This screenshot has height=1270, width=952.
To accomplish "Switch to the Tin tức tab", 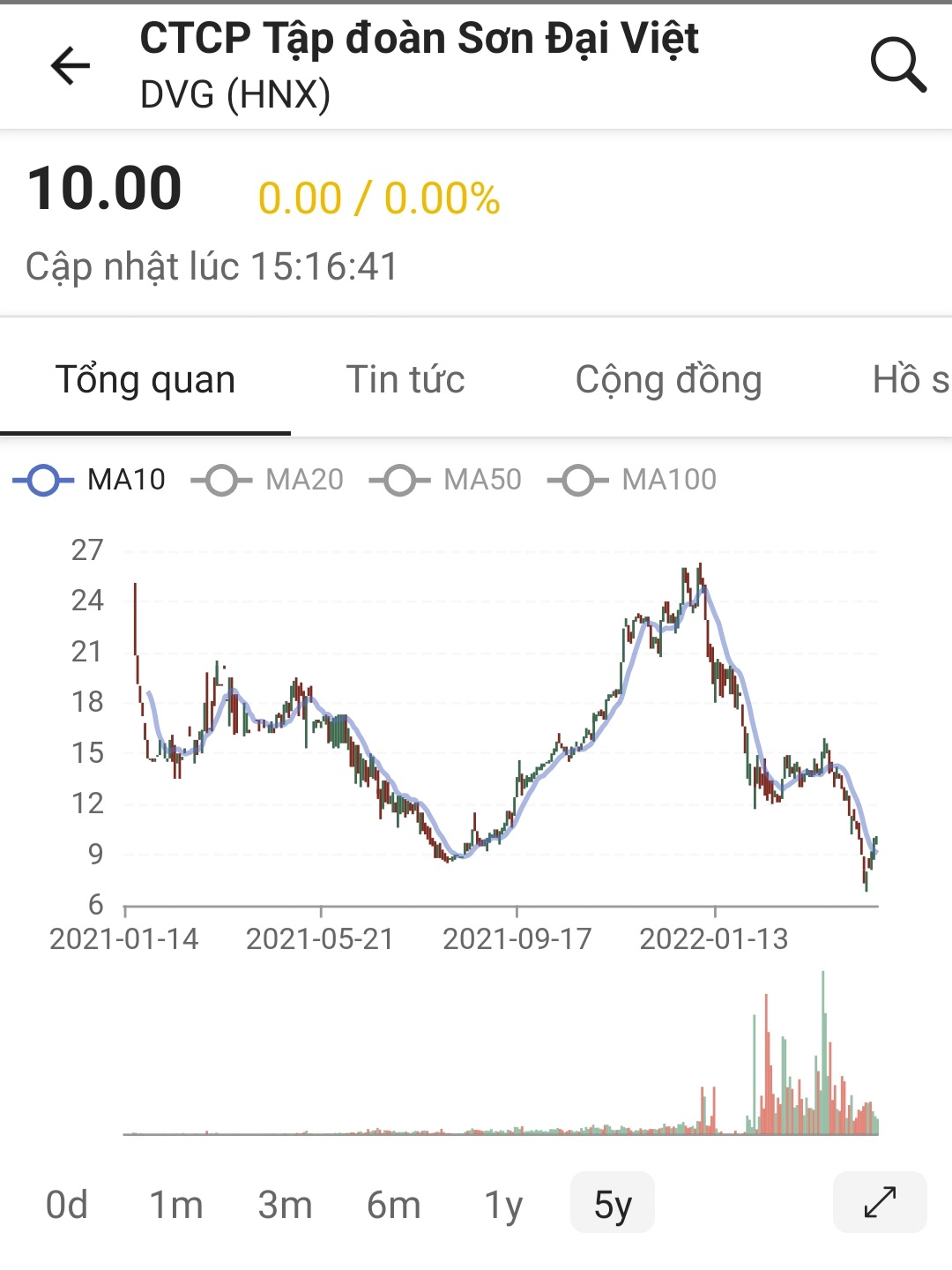I will 405,379.
